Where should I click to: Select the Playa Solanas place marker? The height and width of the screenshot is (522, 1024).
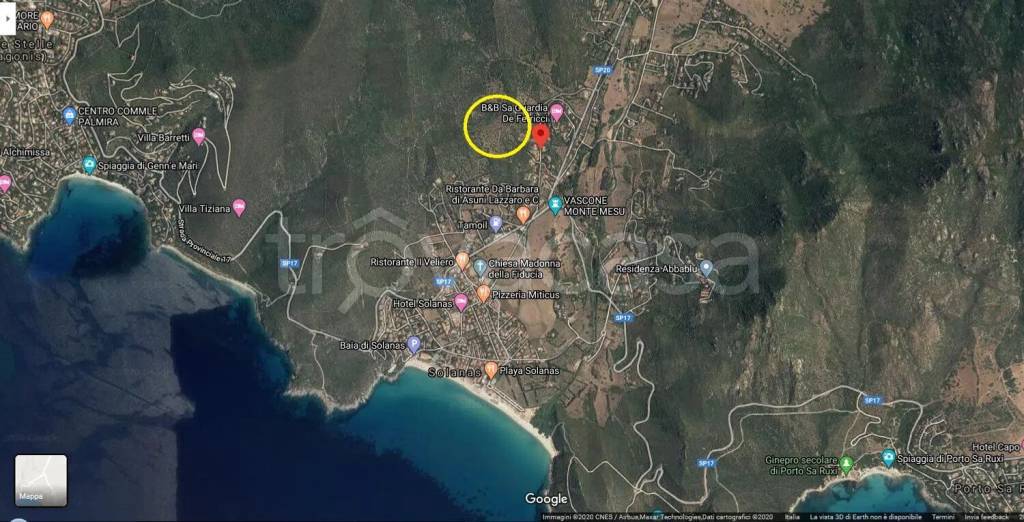click(491, 370)
